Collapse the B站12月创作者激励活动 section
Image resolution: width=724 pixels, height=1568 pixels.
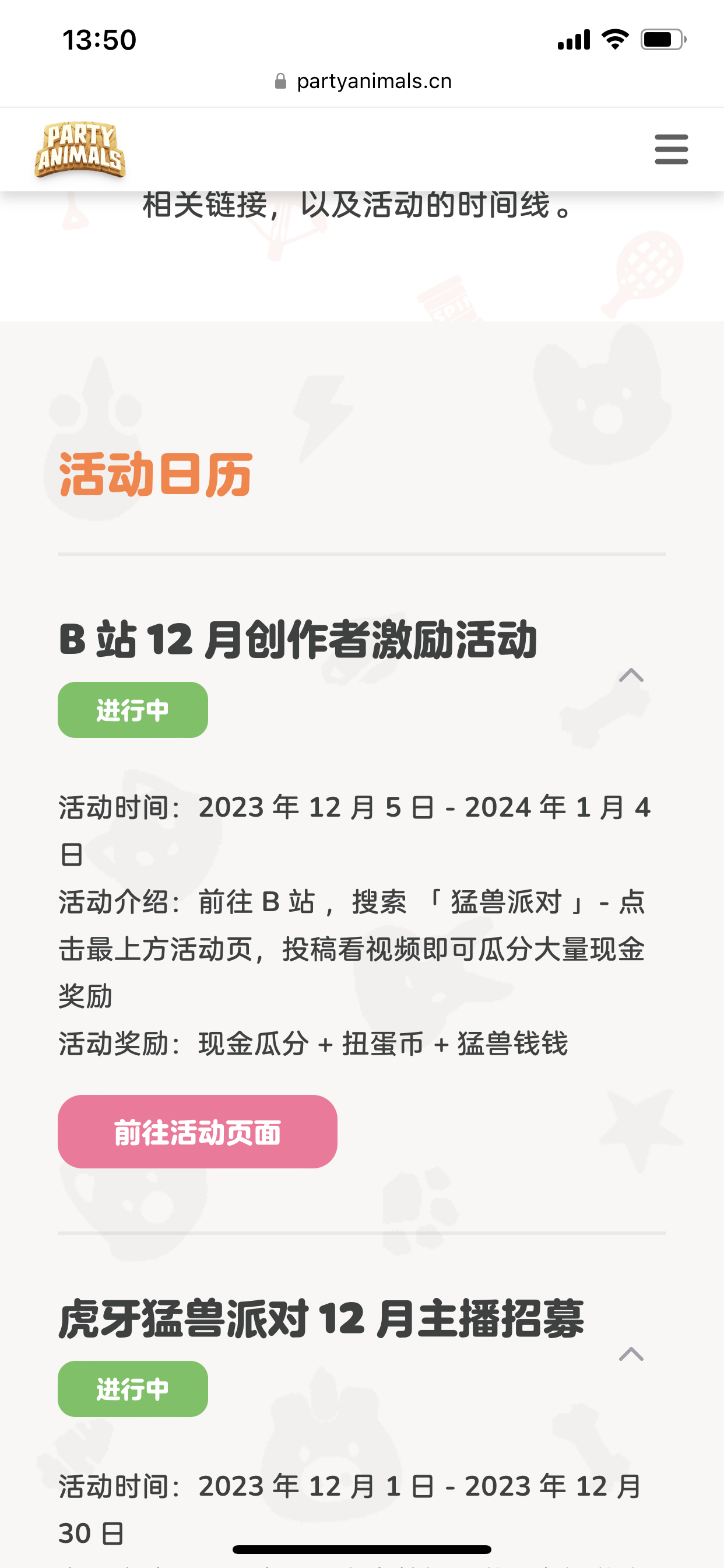pyautogui.click(x=631, y=675)
